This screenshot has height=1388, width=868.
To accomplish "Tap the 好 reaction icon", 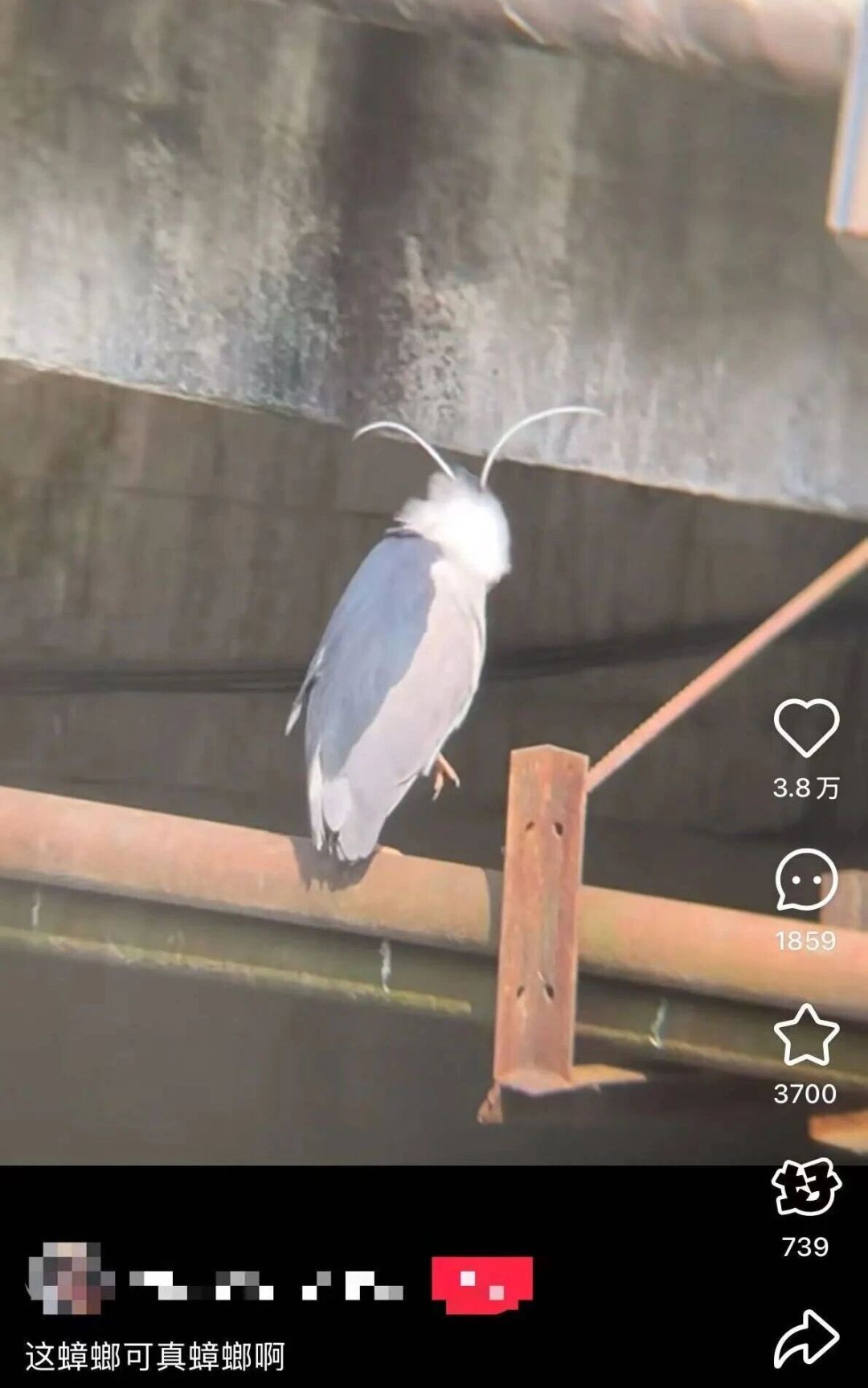I will click(805, 1188).
